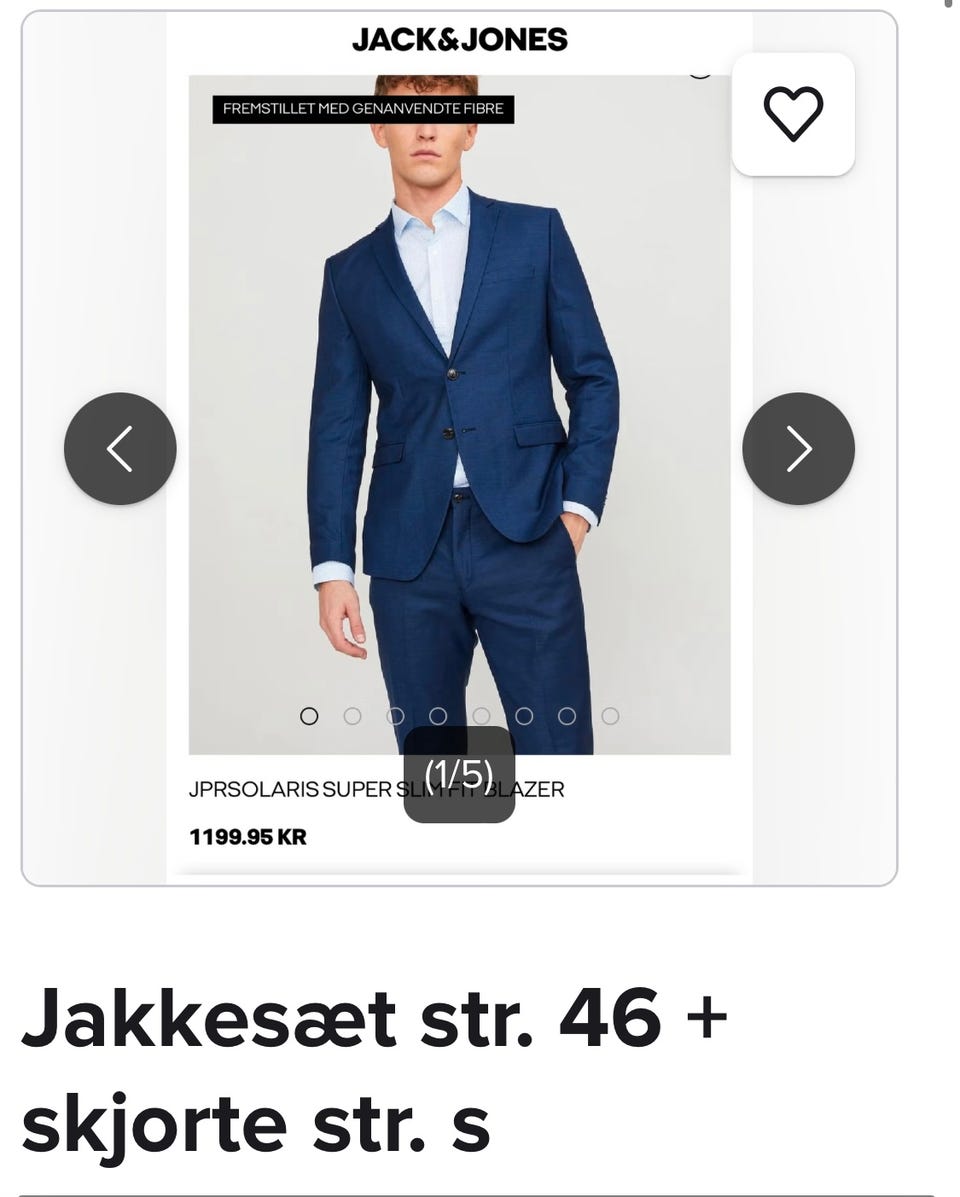Click the JPRSOLARIS SUPER SLIM FIT BLAZER link

[378, 789]
